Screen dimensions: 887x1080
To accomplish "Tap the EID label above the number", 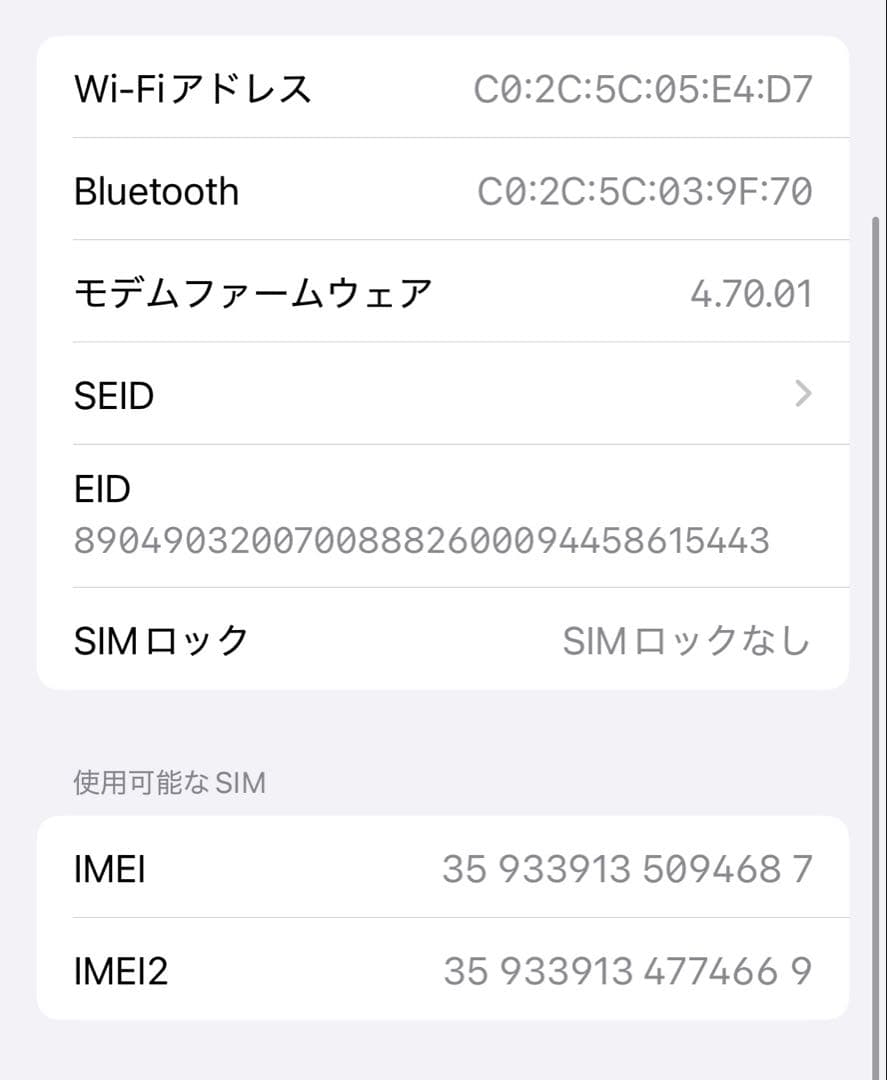I will click(x=100, y=488).
